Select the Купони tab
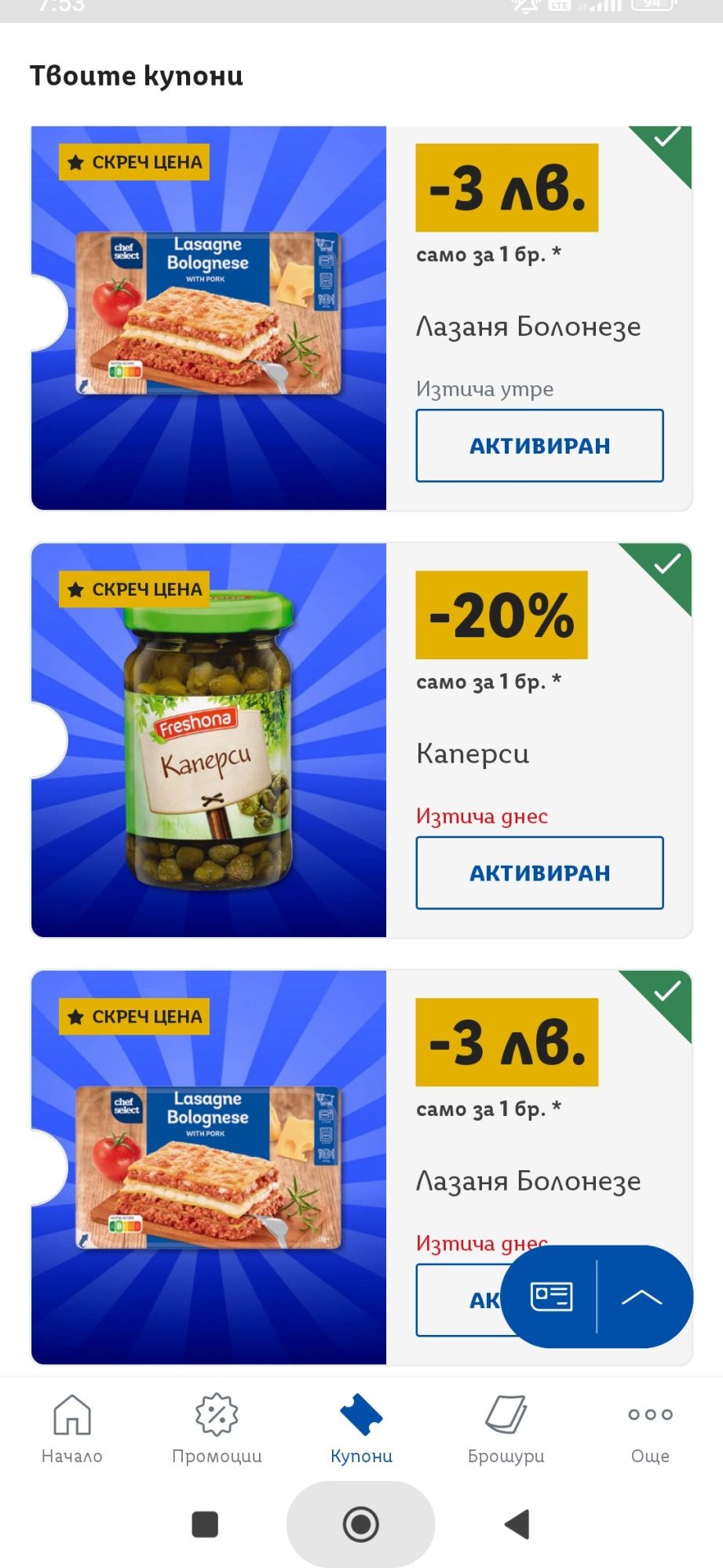 361,1429
